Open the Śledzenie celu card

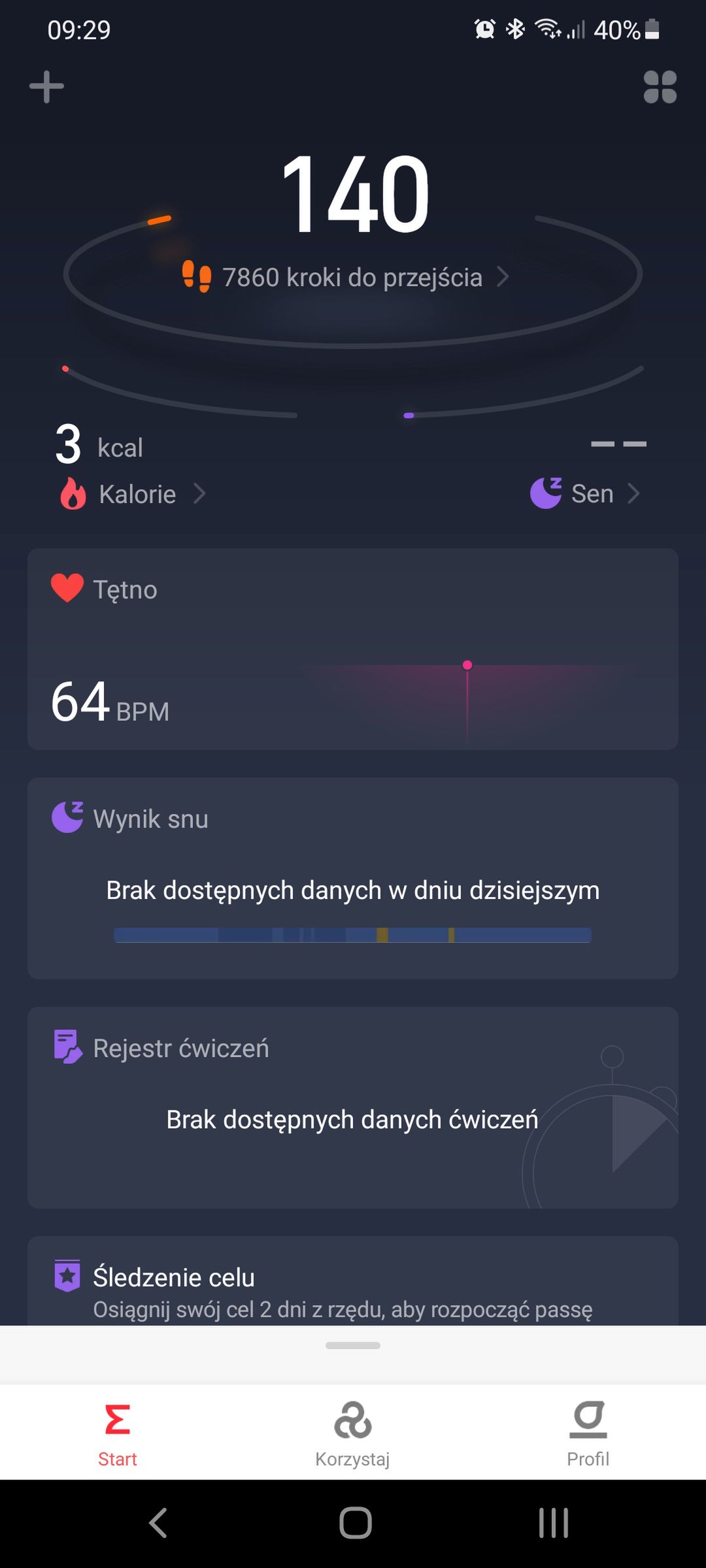point(353,1281)
